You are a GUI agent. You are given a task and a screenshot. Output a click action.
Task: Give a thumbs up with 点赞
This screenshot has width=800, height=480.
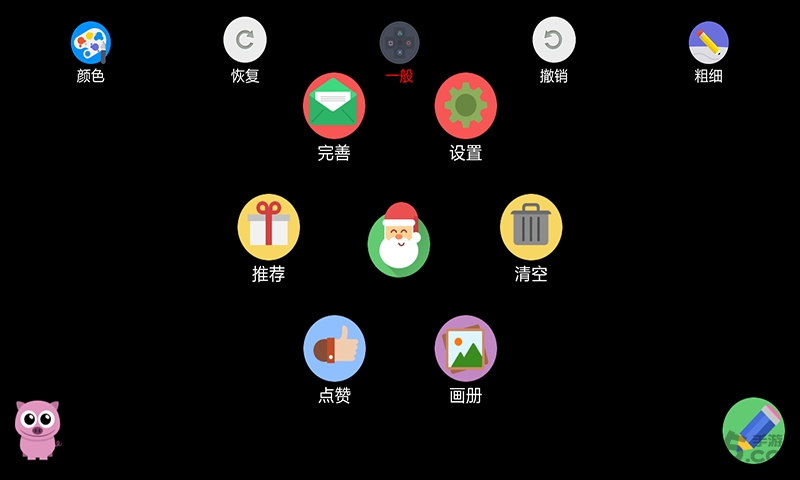(x=334, y=347)
